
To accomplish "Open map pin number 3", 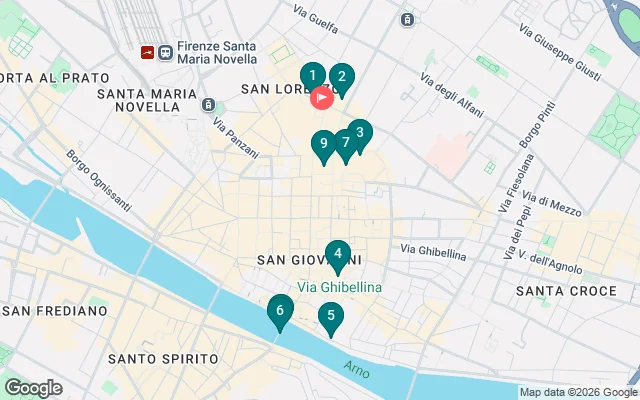I will (x=360, y=132).
